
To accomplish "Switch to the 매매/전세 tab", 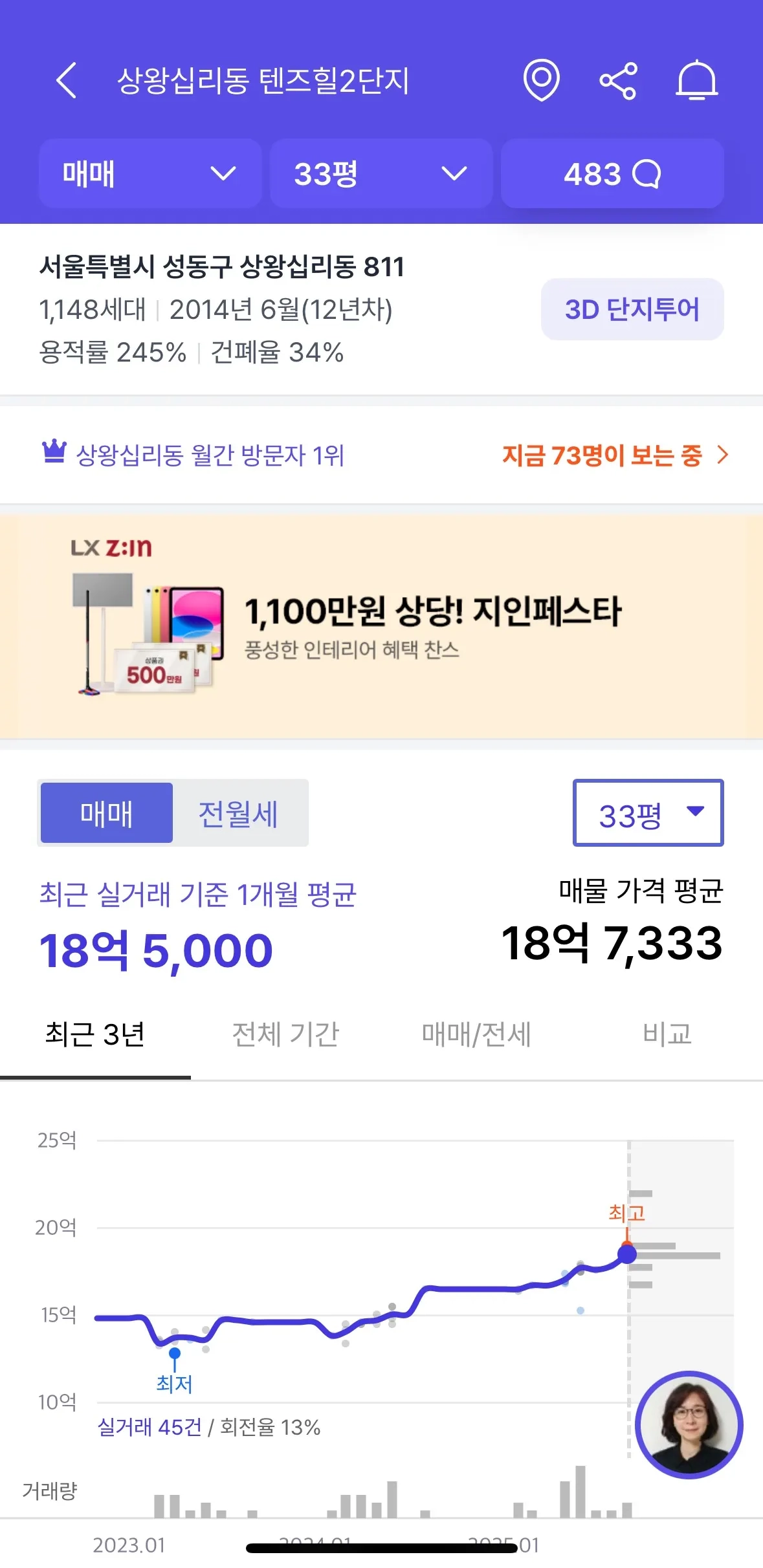I will coord(476,1034).
